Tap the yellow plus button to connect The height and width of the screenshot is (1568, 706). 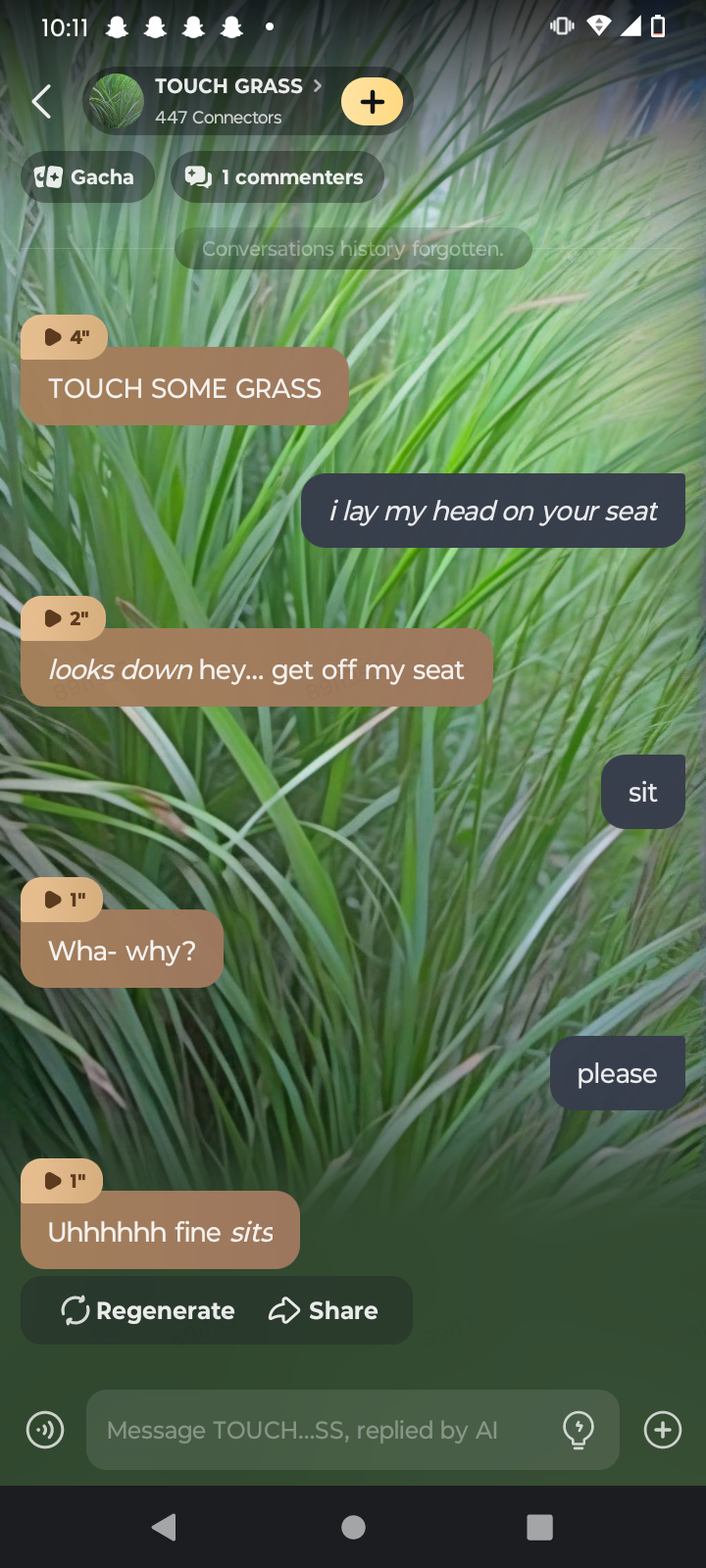pyautogui.click(x=372, y=101)
